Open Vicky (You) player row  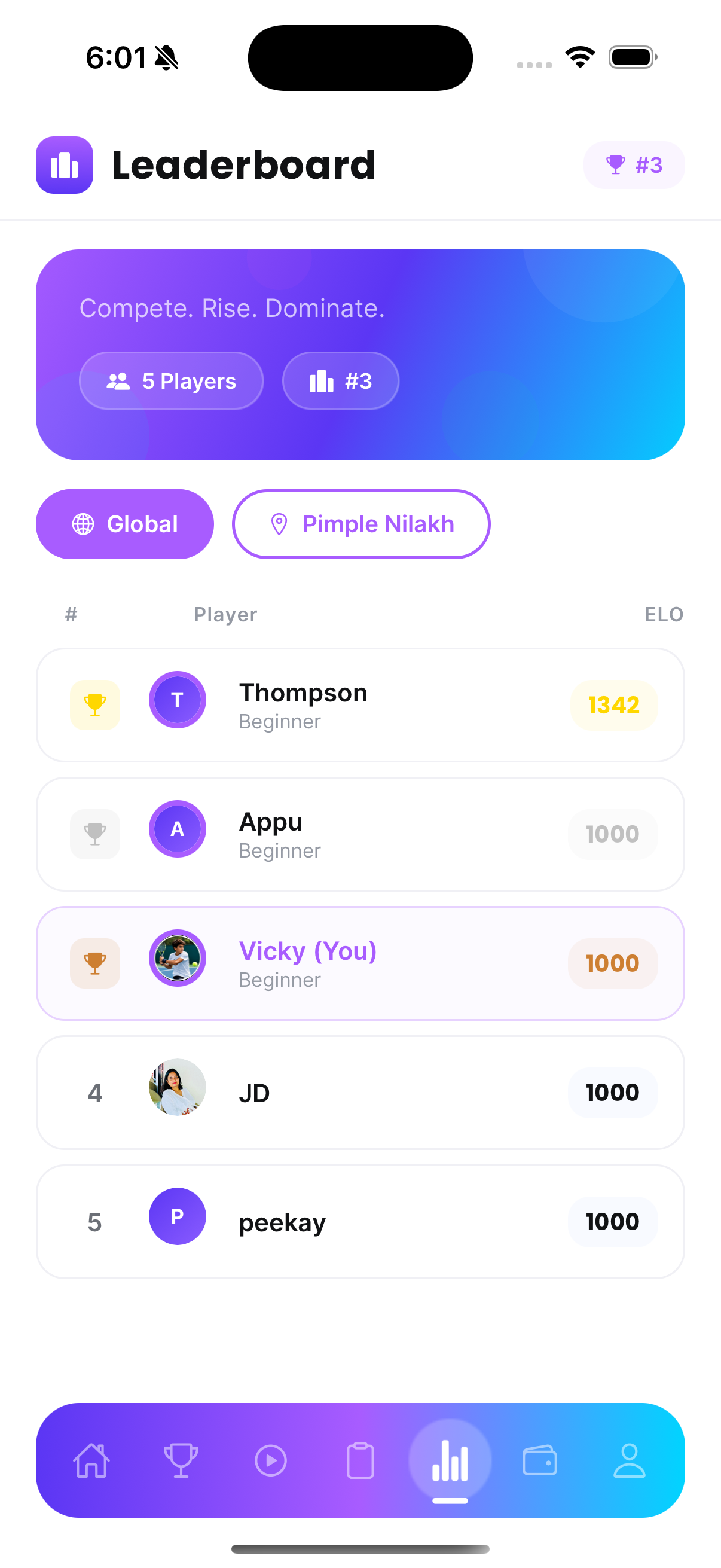point(360,963)
